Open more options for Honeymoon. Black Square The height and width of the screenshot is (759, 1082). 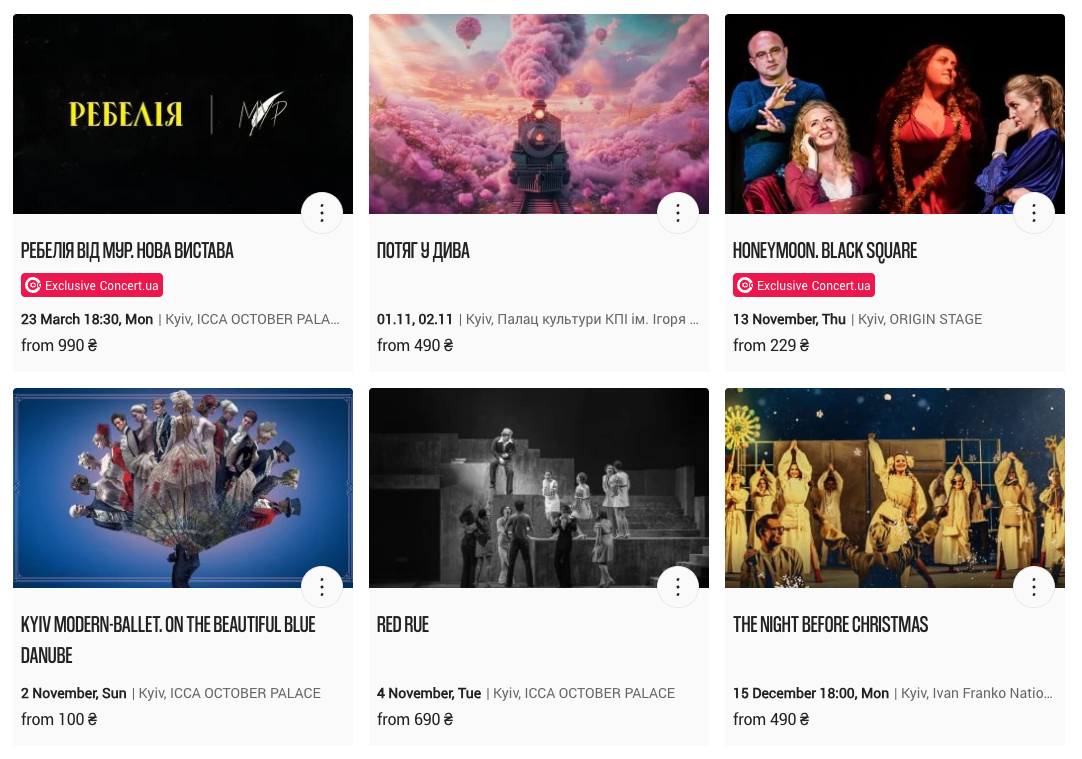pos(1034,213)
